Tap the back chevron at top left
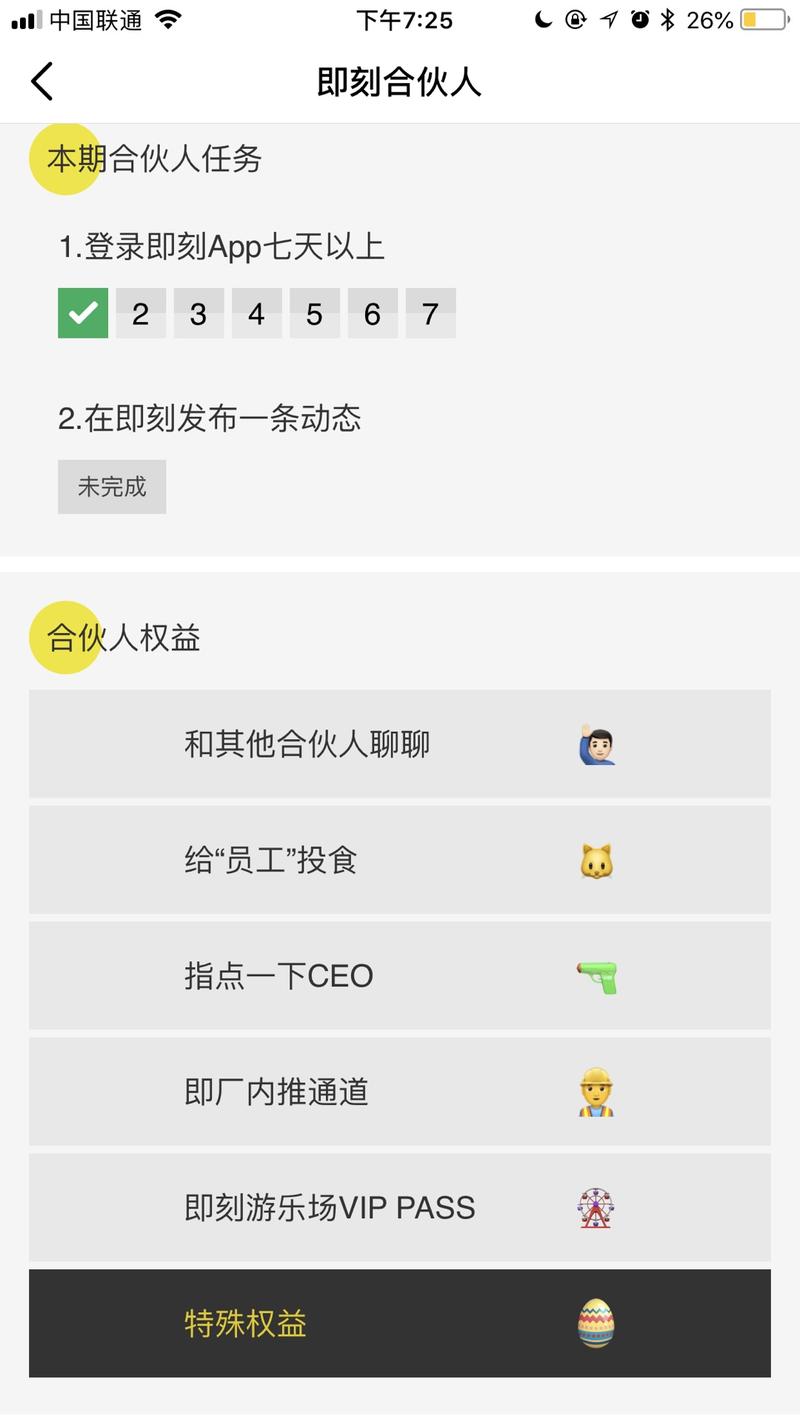The width and height of the screenshot is (800, 1422). [40, 80]
